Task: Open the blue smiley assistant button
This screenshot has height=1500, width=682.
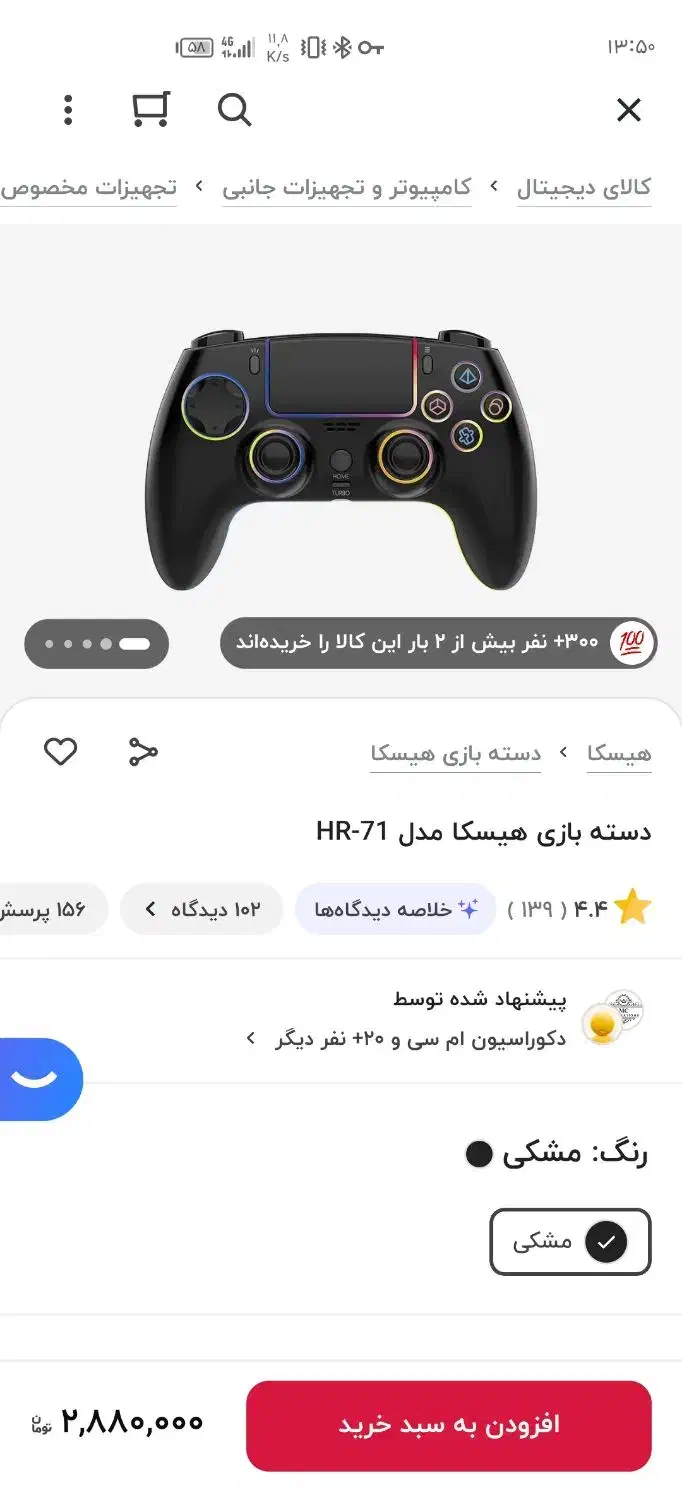Action: (x=41, y=1079)
